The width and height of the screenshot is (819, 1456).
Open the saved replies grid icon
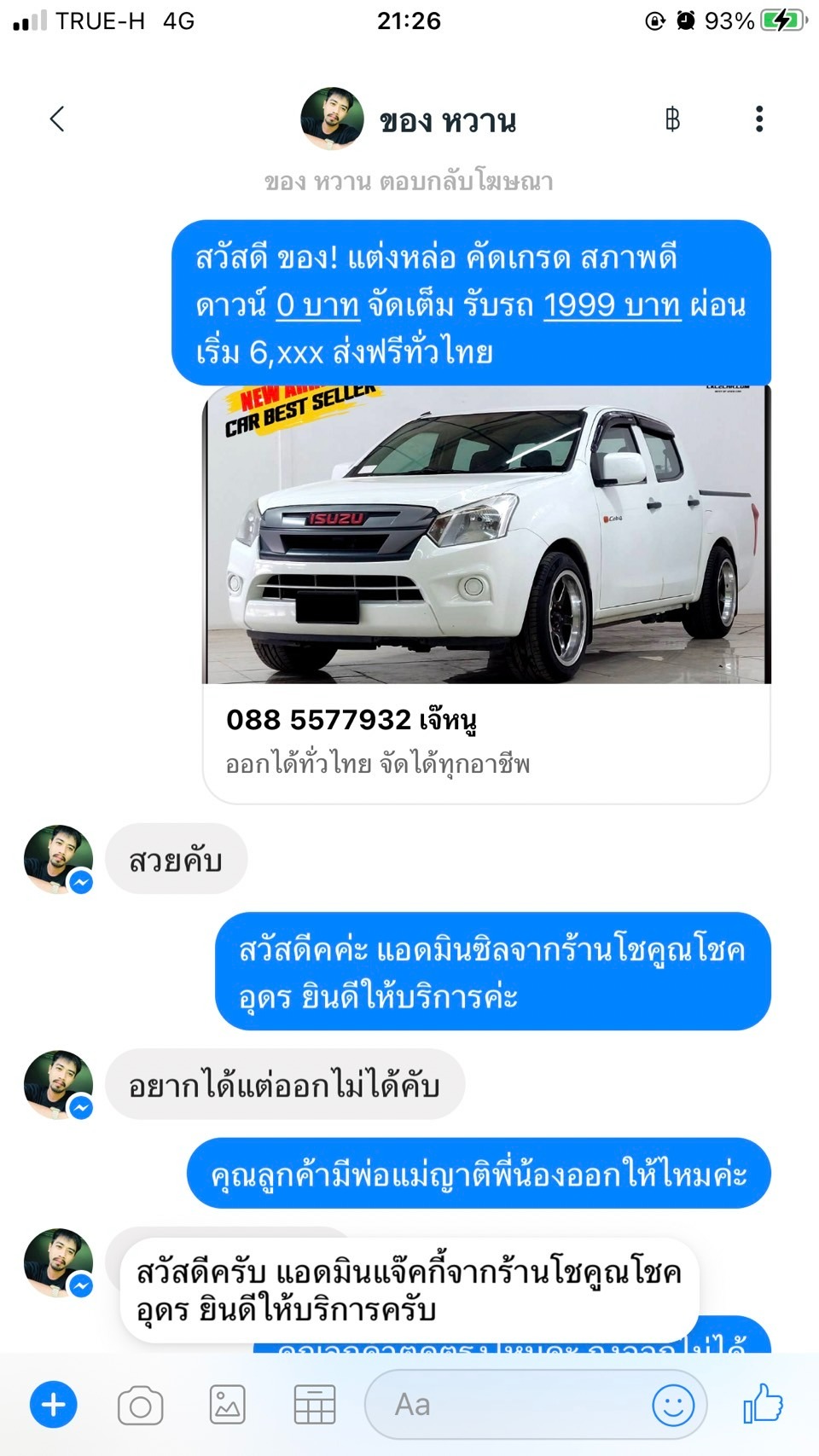(315, 1405)
